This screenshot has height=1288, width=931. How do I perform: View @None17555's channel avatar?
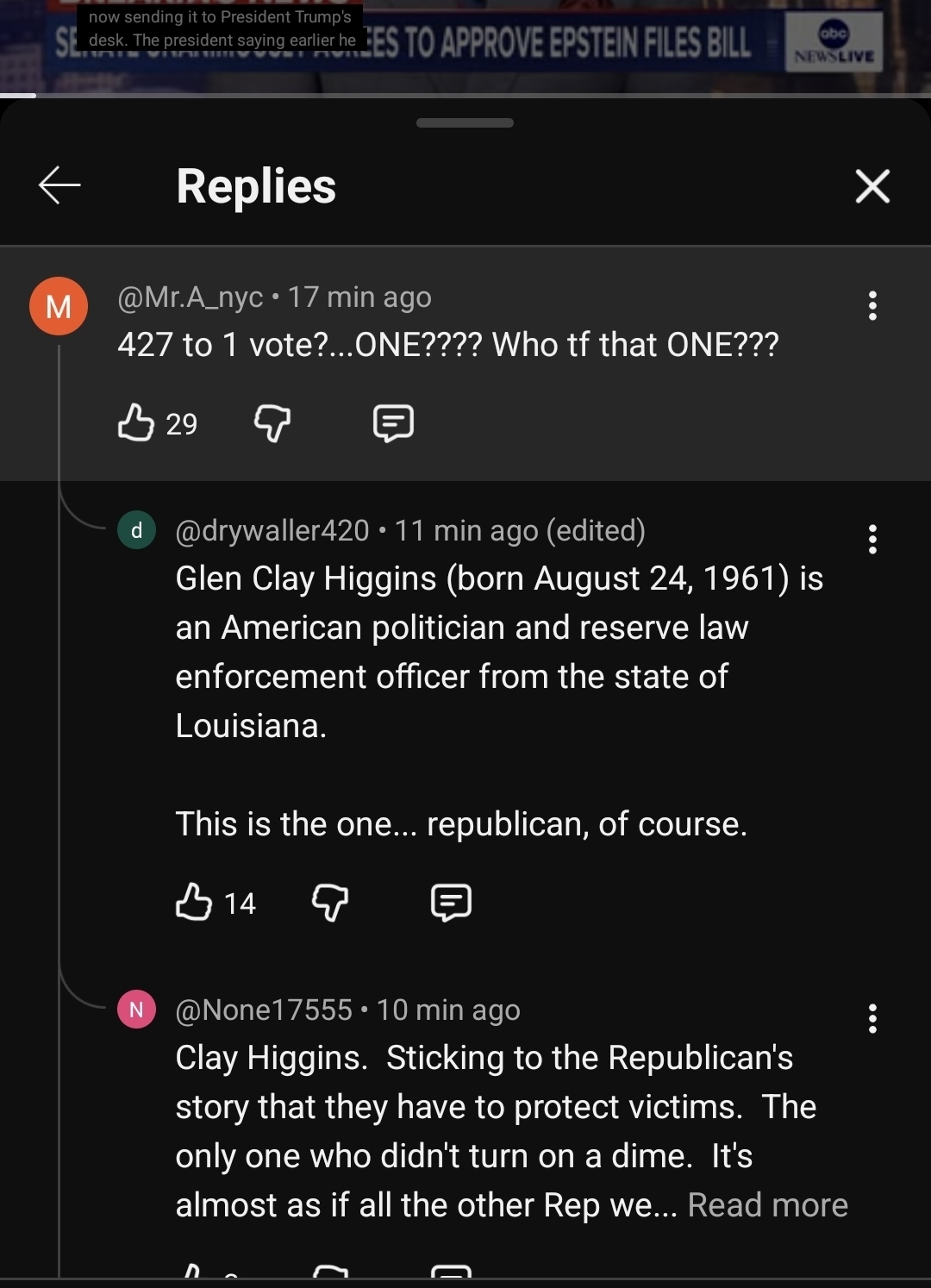click(x=136, y=1010)
